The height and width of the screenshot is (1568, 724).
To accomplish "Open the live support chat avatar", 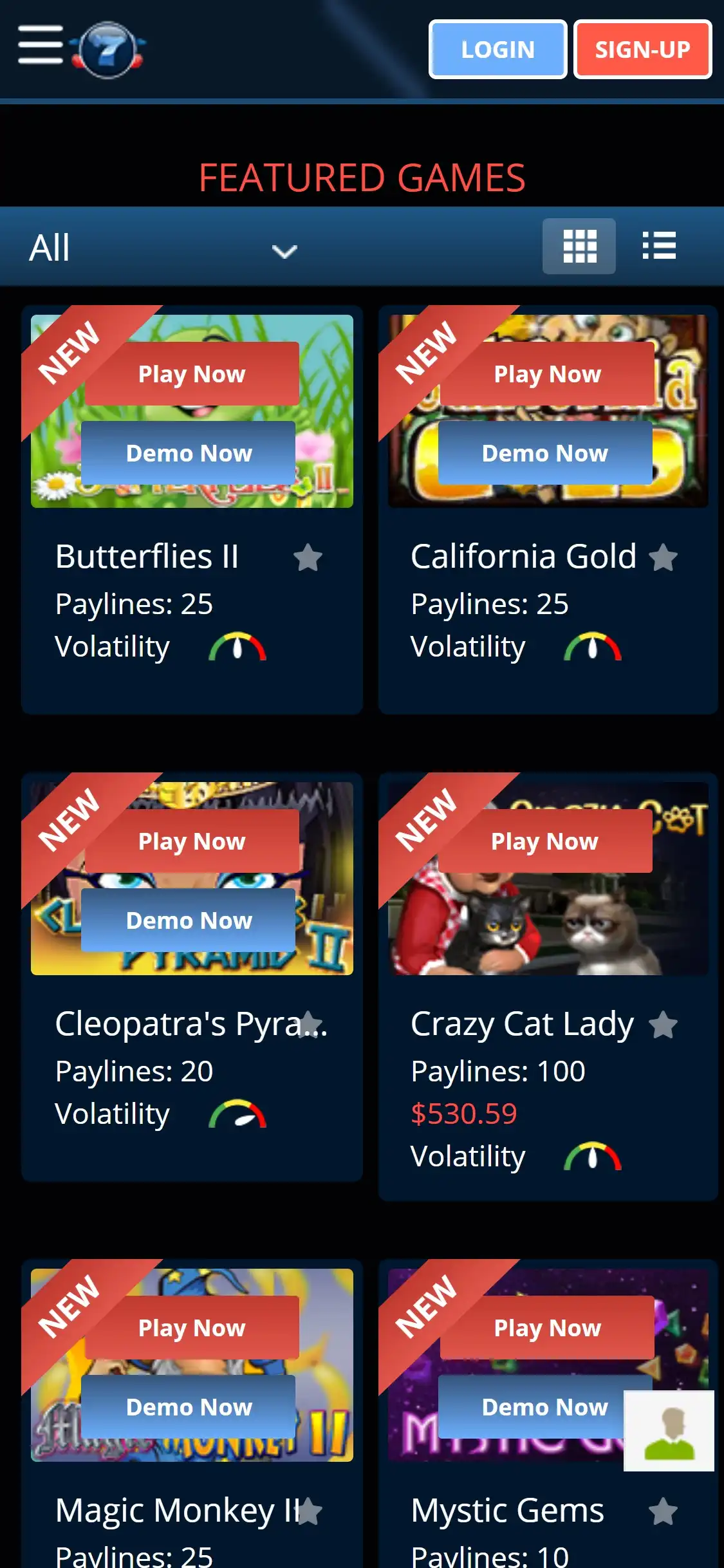I will point(669,1431).
